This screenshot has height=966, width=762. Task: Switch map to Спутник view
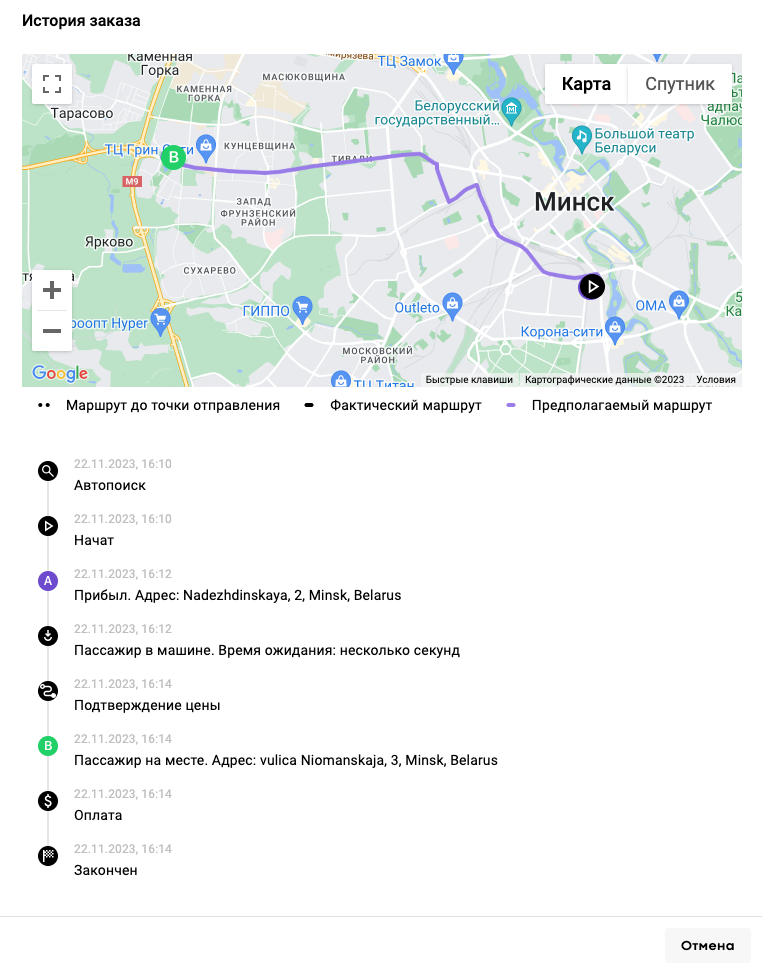tap(680, 84)
